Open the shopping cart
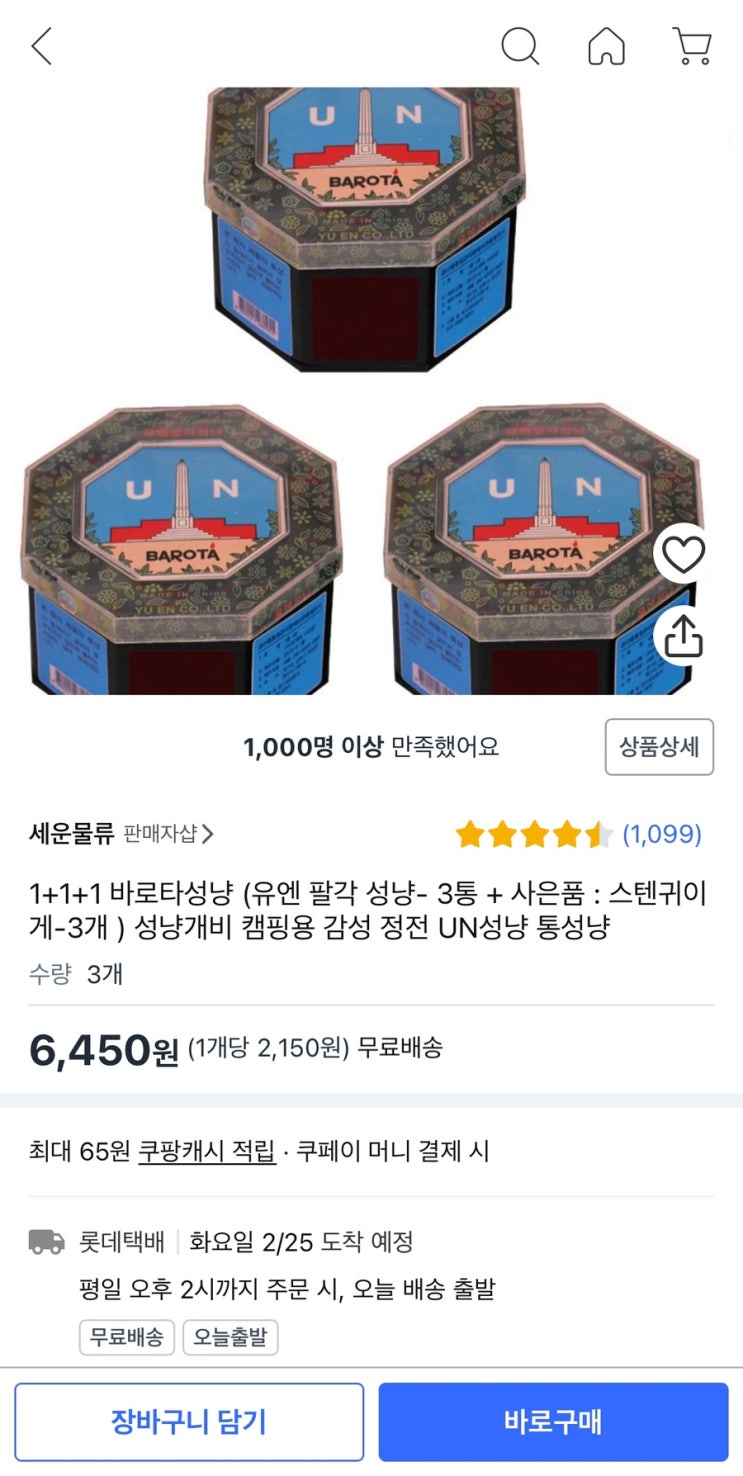Image resolution: width=743 pixels, height=1476 pixels. pyautogui.click(x=691, y=46)
